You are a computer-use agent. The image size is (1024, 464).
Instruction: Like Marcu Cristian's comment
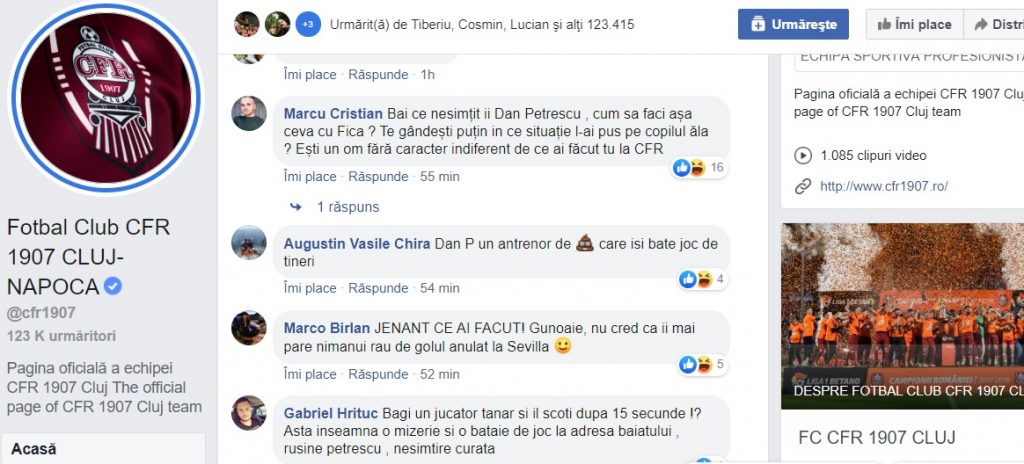tap(310, 176)
